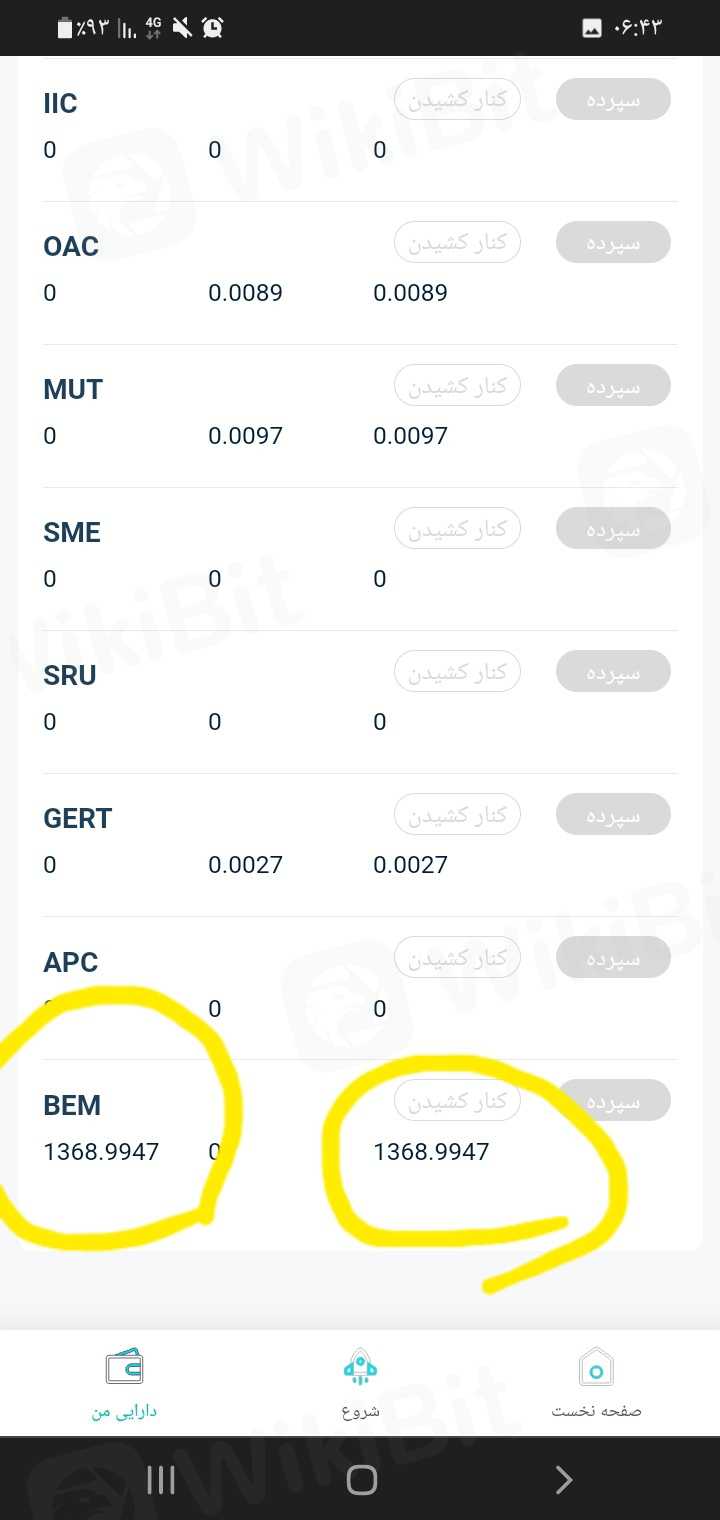Deposit SME via its سپرده button
The height and width of the screenshot is (1520, 720).
pyautogui.click(x=613, y=528)
